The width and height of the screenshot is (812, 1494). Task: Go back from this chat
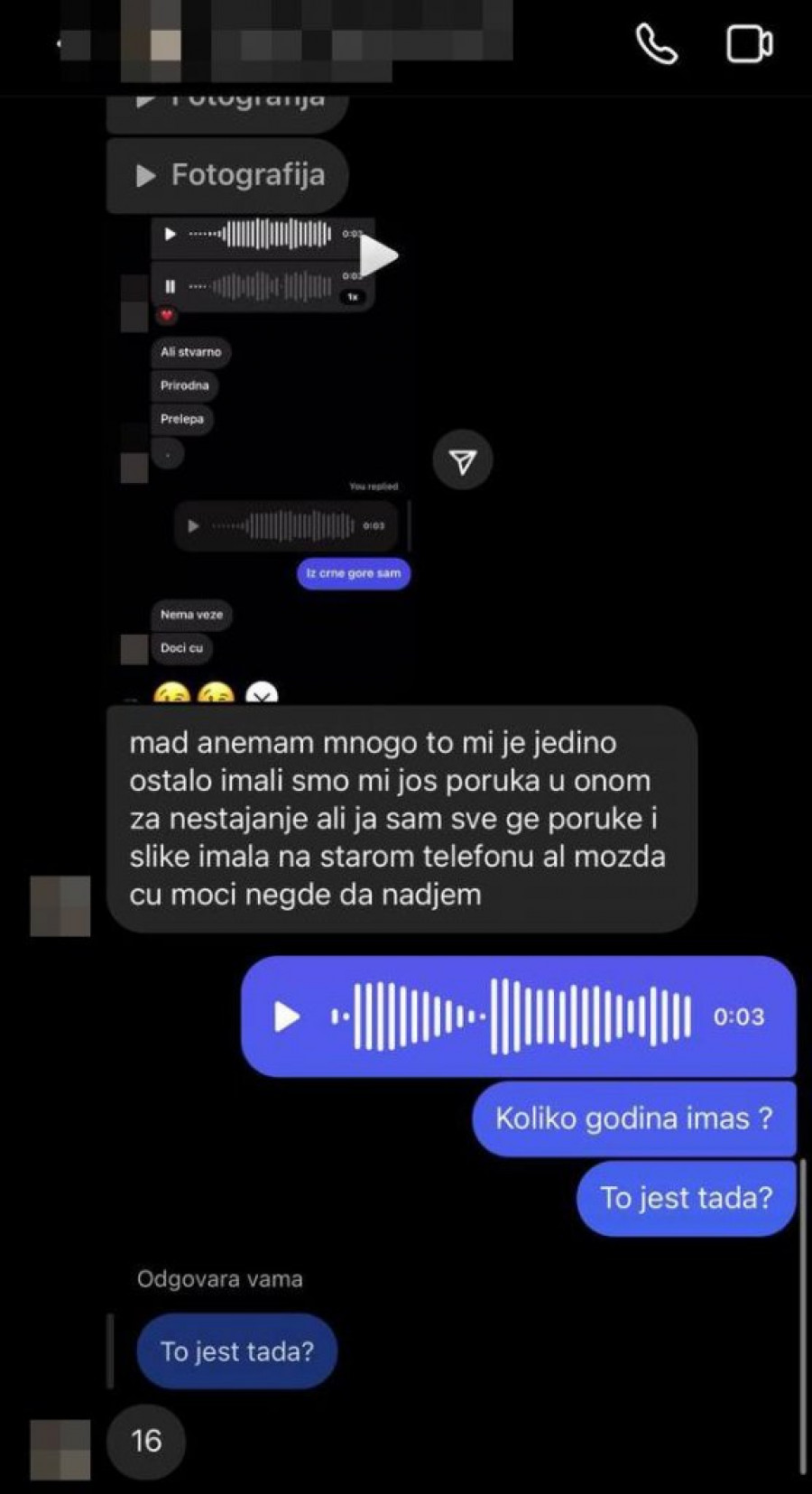[60, 44]
